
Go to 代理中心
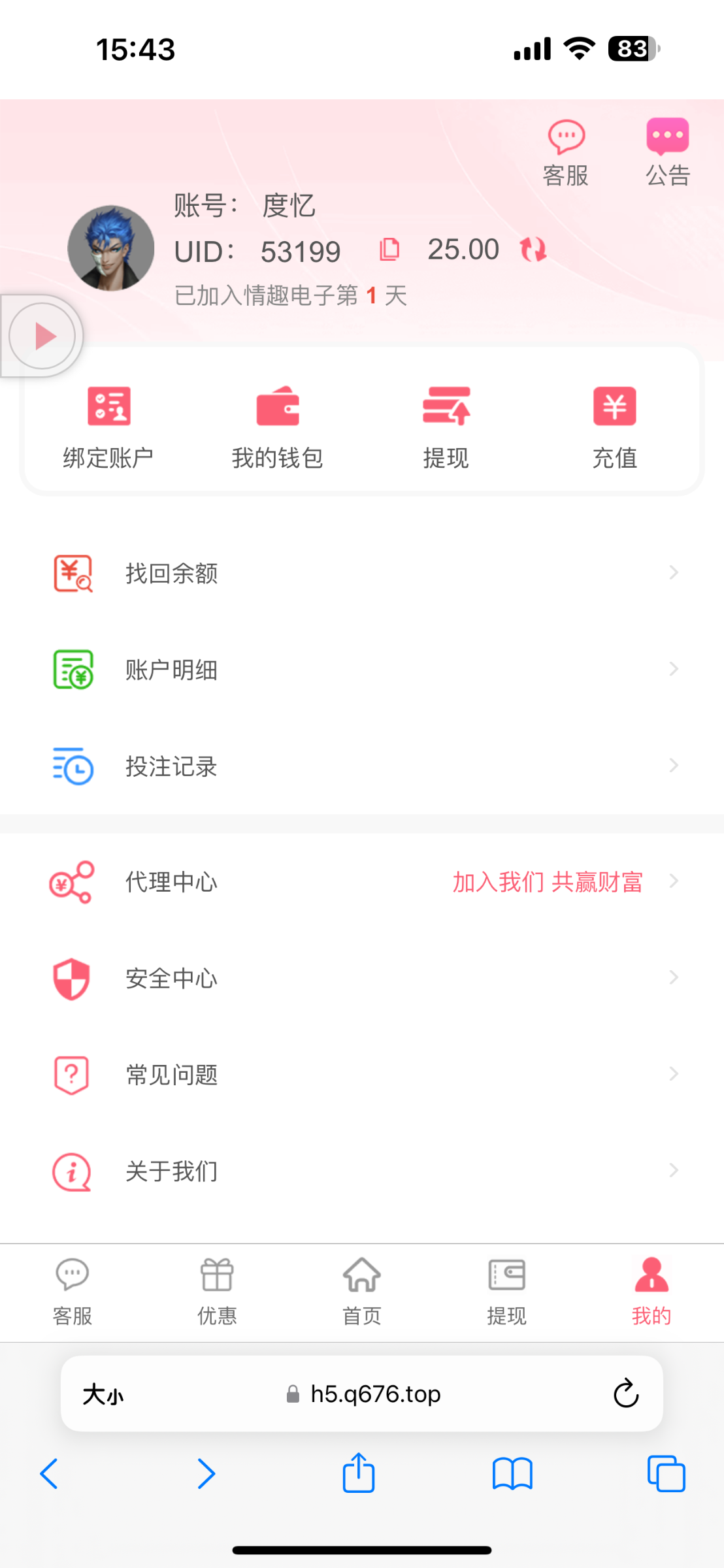coord(362,881)
